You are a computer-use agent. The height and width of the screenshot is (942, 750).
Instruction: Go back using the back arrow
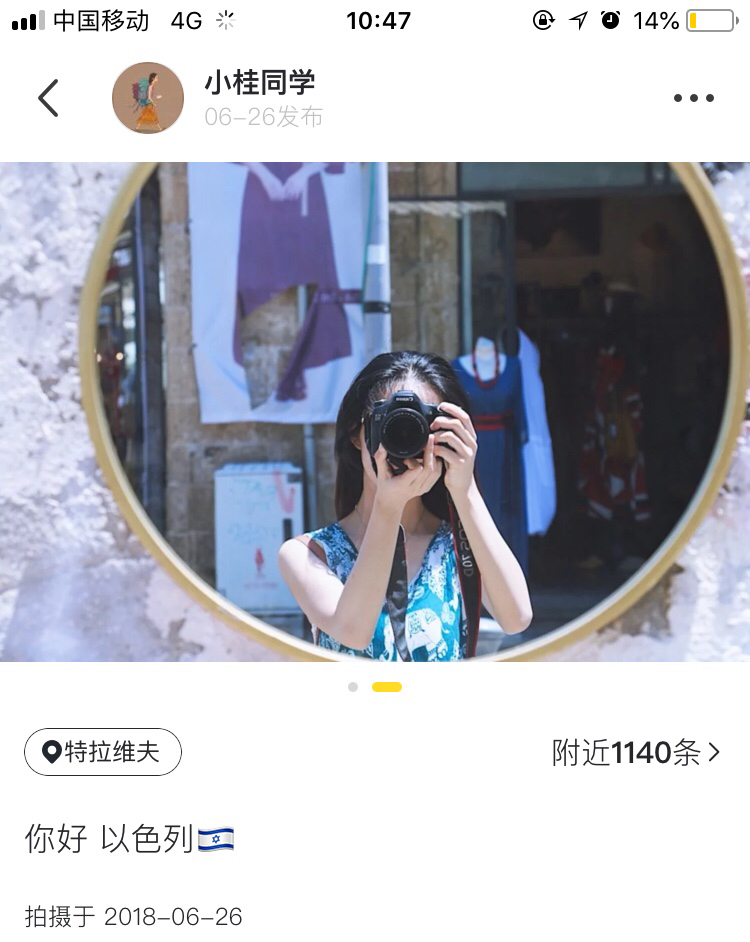tap(48, 98)
